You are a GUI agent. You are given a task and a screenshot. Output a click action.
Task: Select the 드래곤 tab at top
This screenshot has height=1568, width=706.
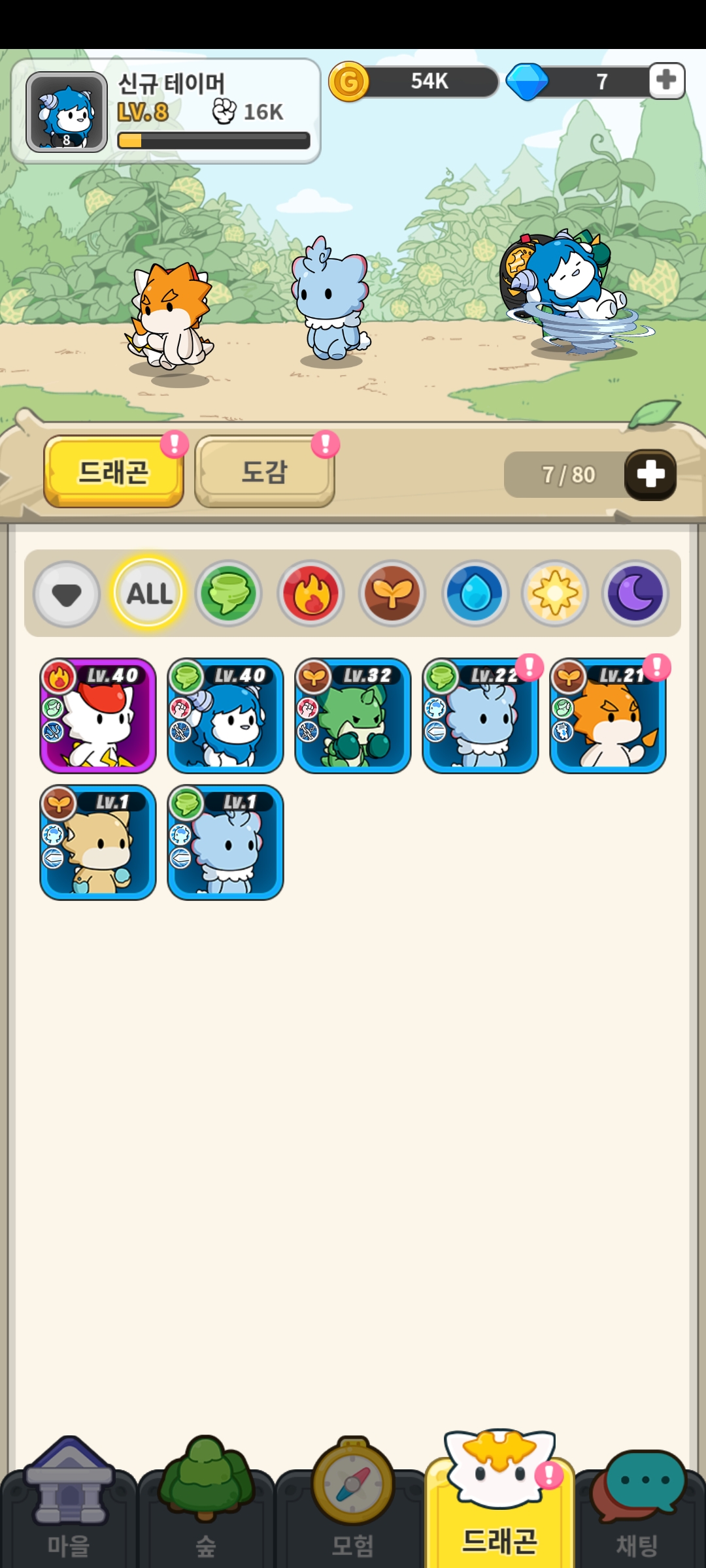click(x=114, y=472)
